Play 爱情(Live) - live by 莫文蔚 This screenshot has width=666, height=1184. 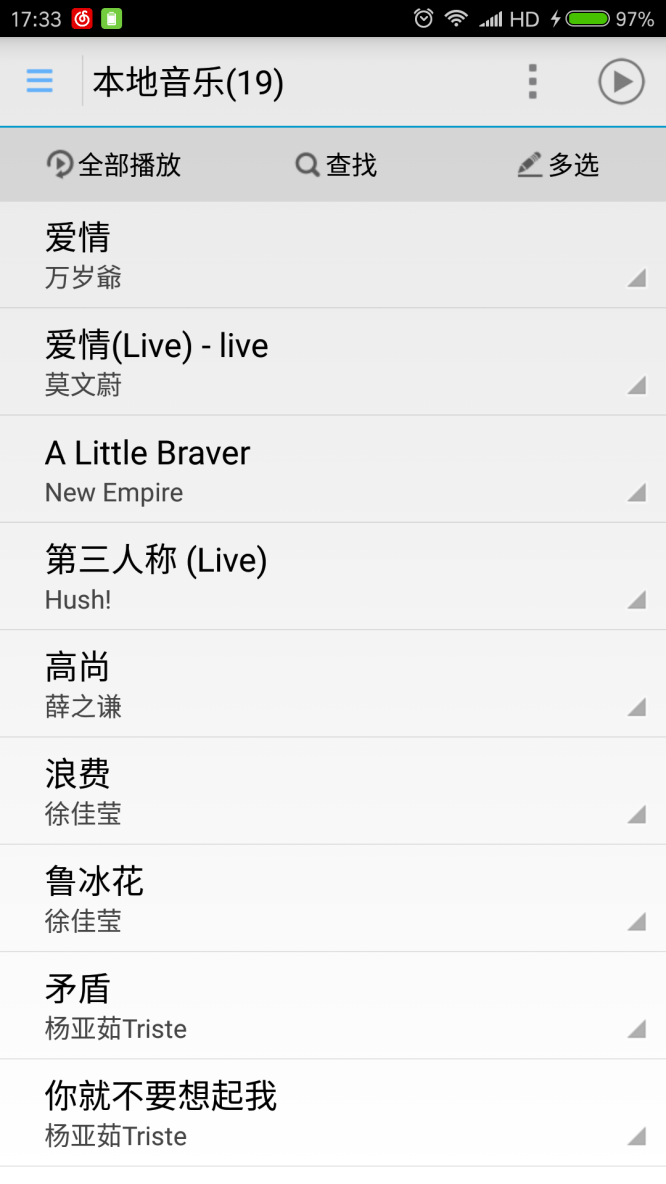300,362
